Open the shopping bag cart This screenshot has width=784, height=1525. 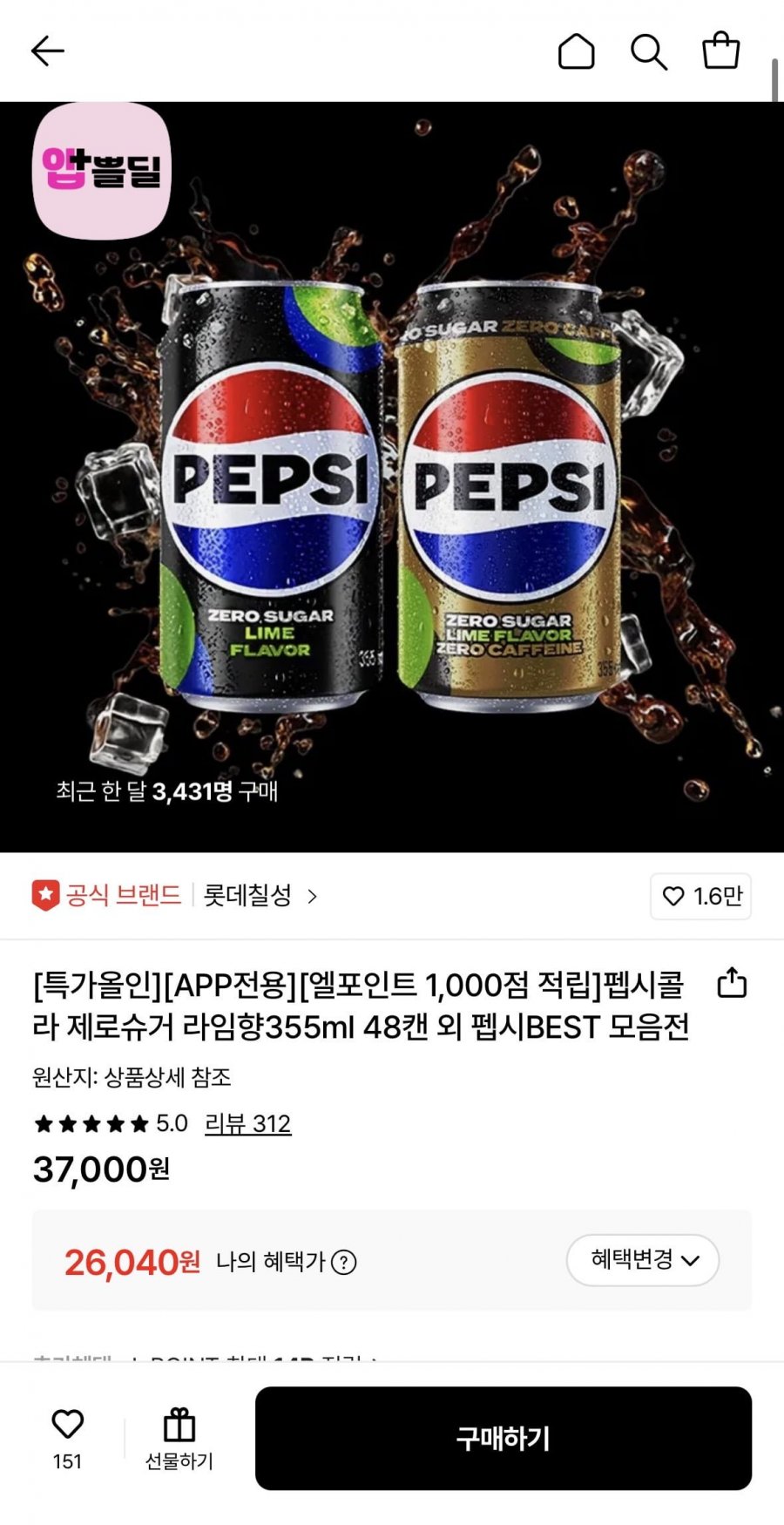[720, 51]
